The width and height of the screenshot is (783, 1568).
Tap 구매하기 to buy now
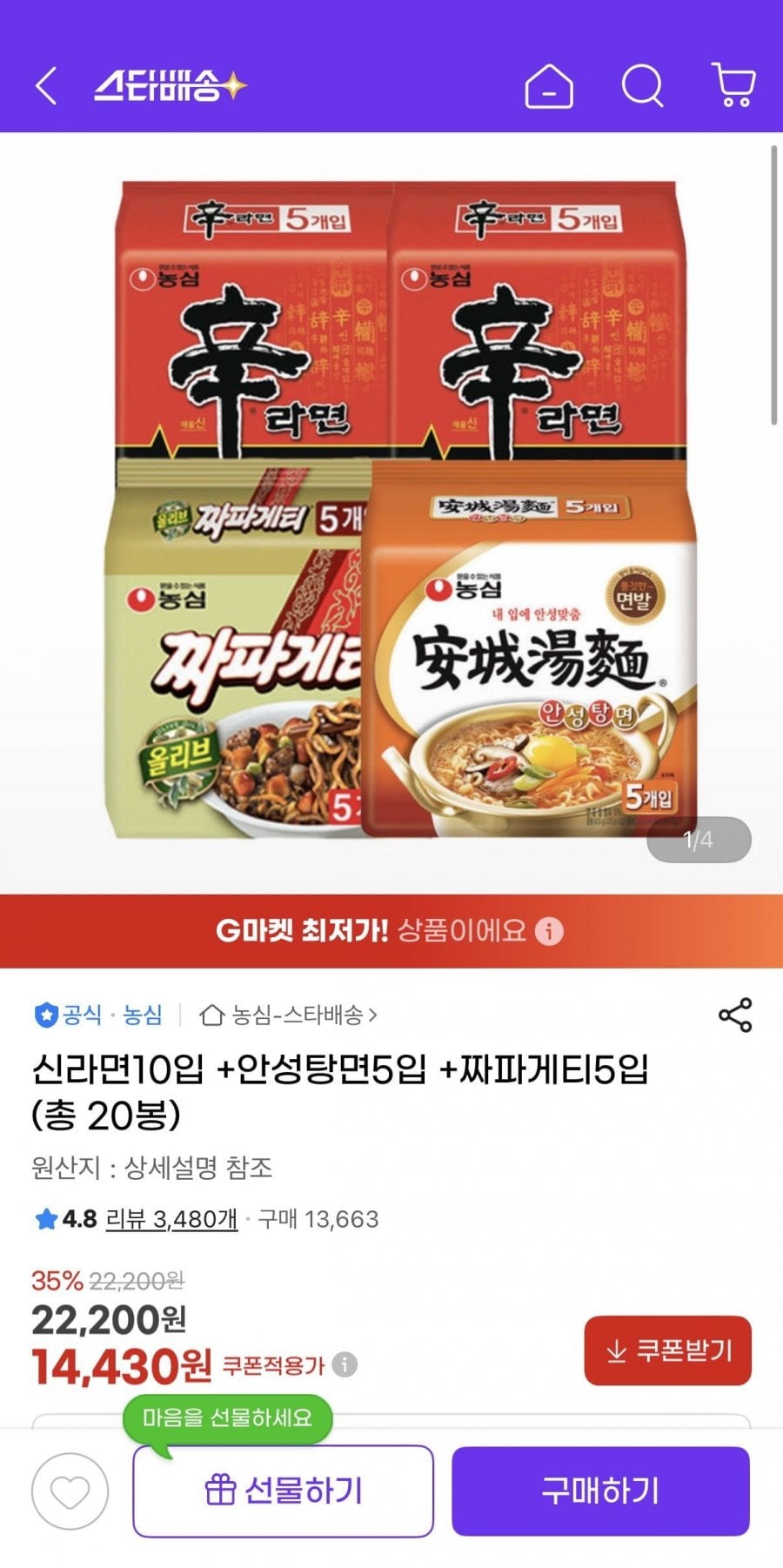600,1491
